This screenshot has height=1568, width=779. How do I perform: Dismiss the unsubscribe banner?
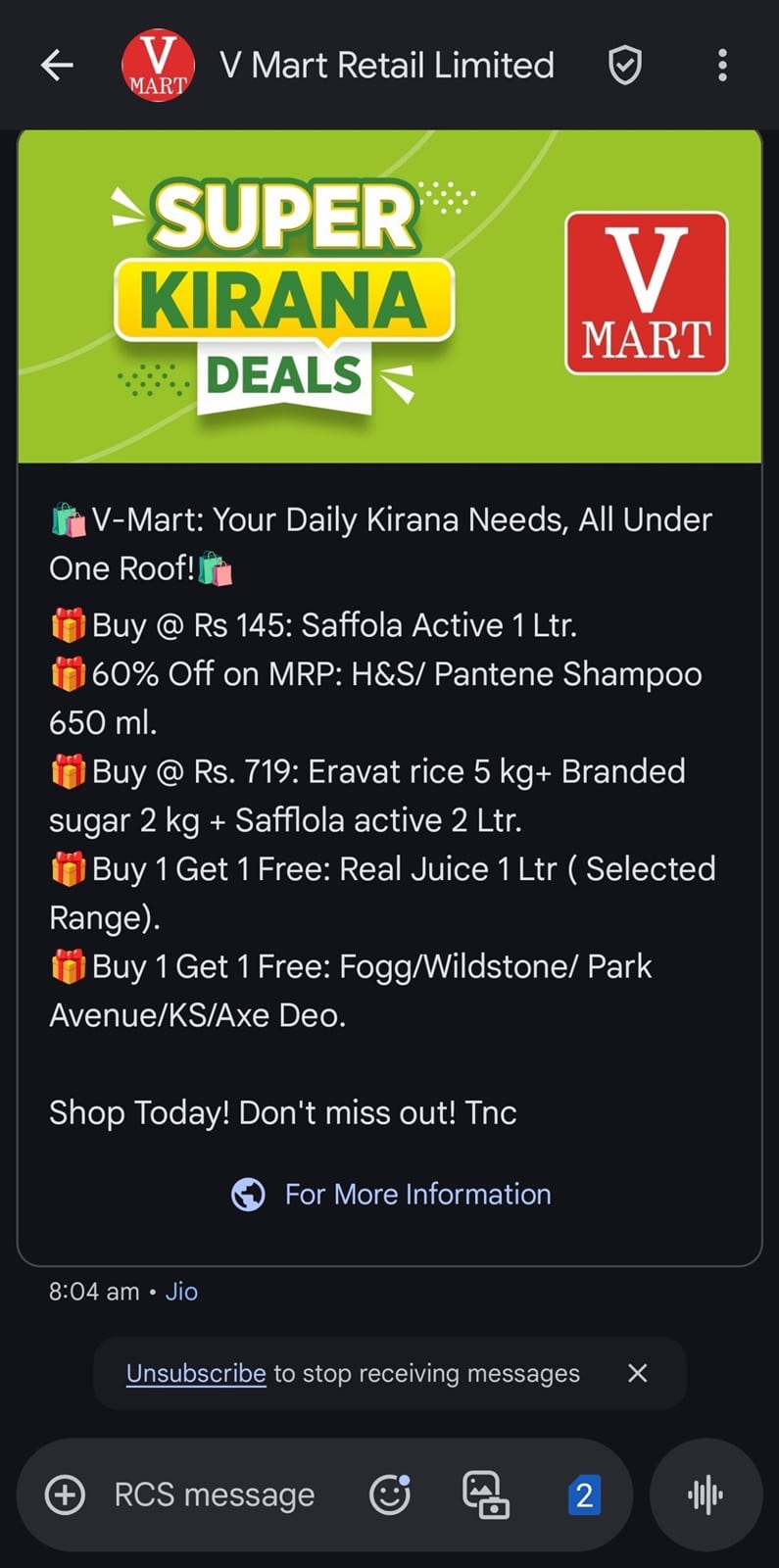(x=638, y=1373)
